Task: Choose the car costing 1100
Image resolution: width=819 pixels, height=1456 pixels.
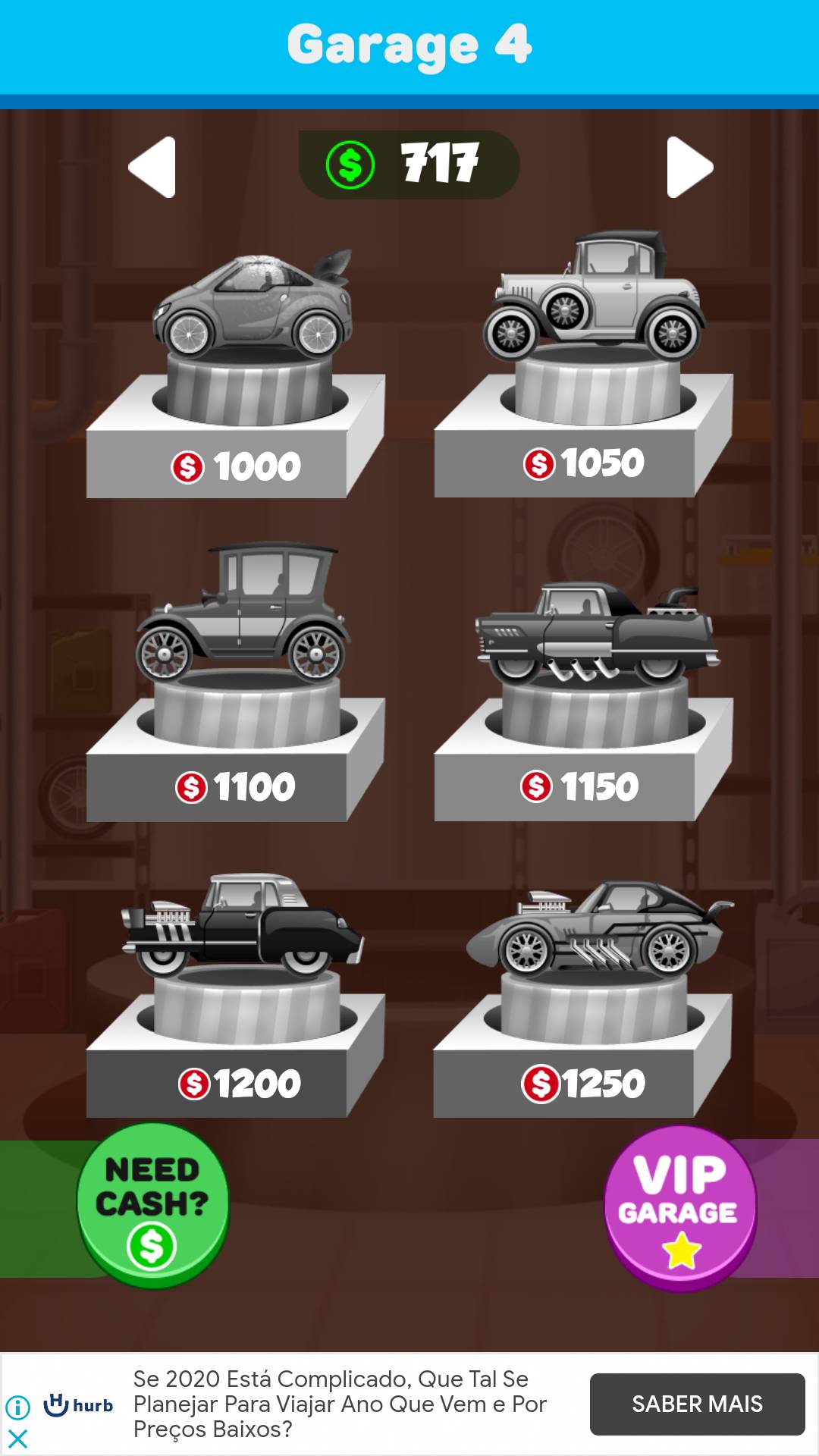Action: 236,681
